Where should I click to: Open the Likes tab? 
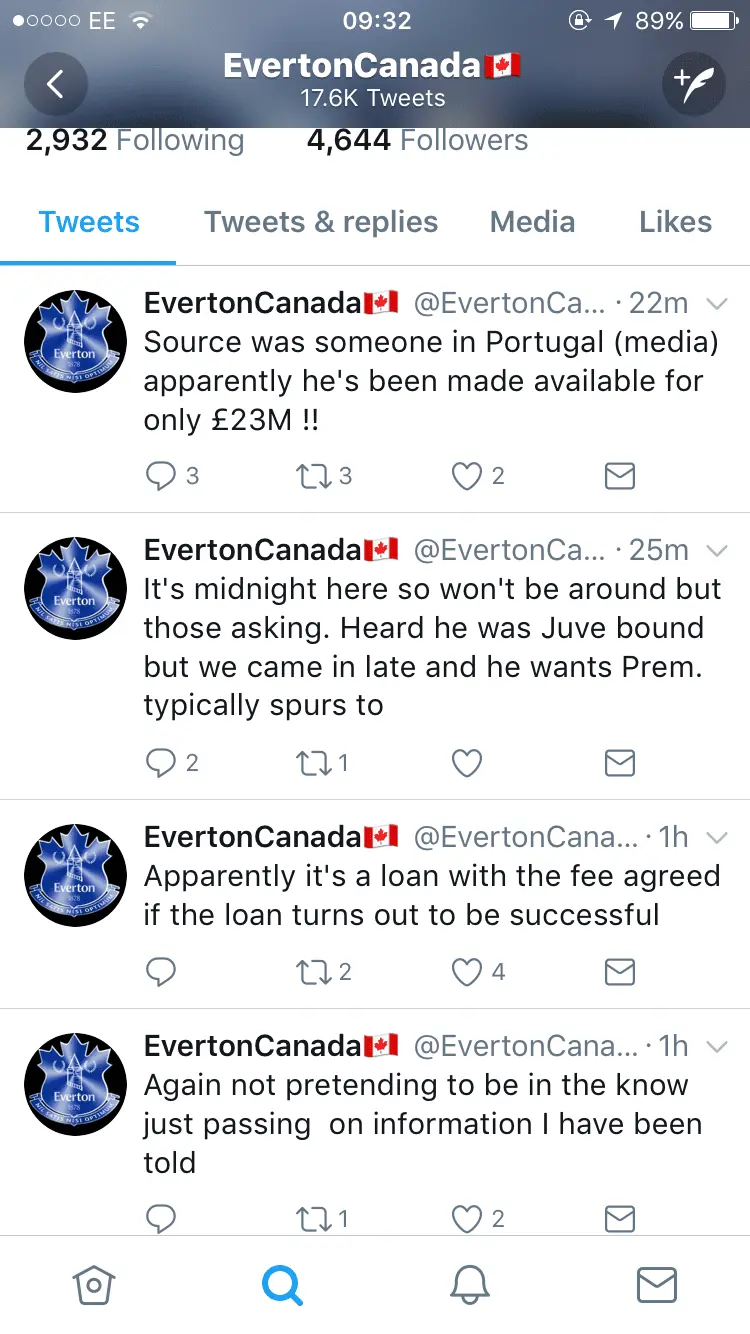[675, 222]
